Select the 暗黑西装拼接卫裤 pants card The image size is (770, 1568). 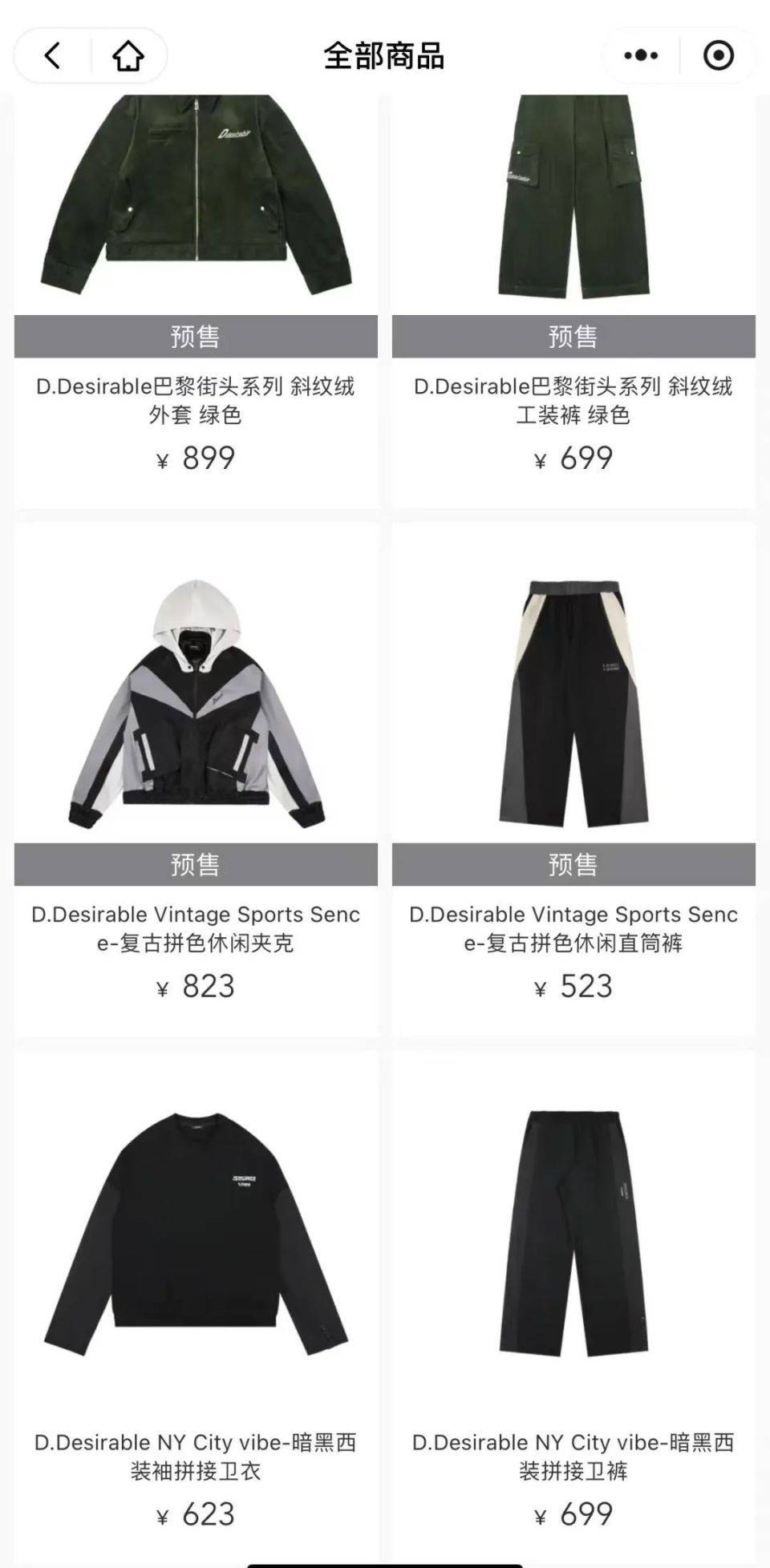[x=573, y=1235]
